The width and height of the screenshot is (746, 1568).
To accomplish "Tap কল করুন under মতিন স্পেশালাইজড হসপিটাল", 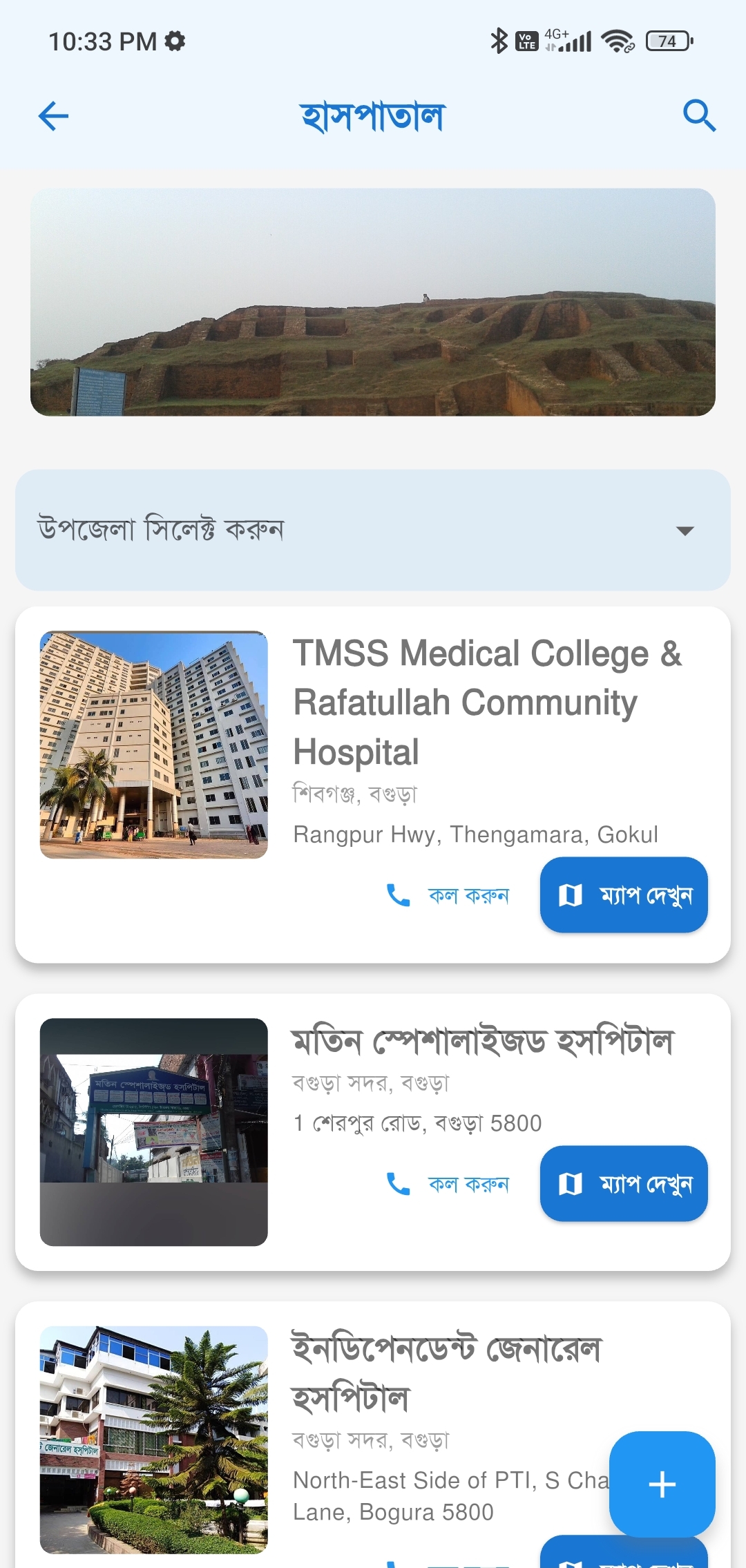I will click(467, 1183).
